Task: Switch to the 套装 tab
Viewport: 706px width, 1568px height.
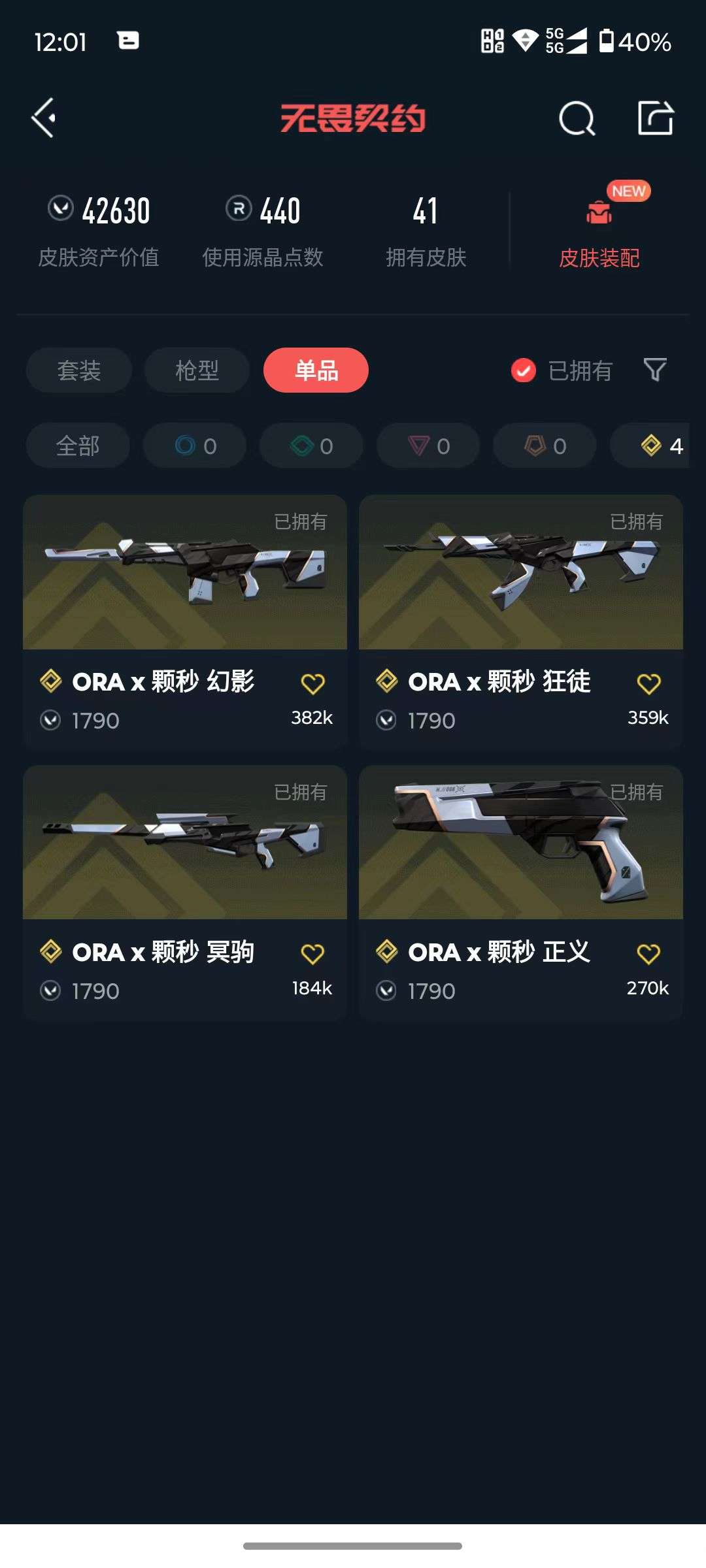Action: 78,370
